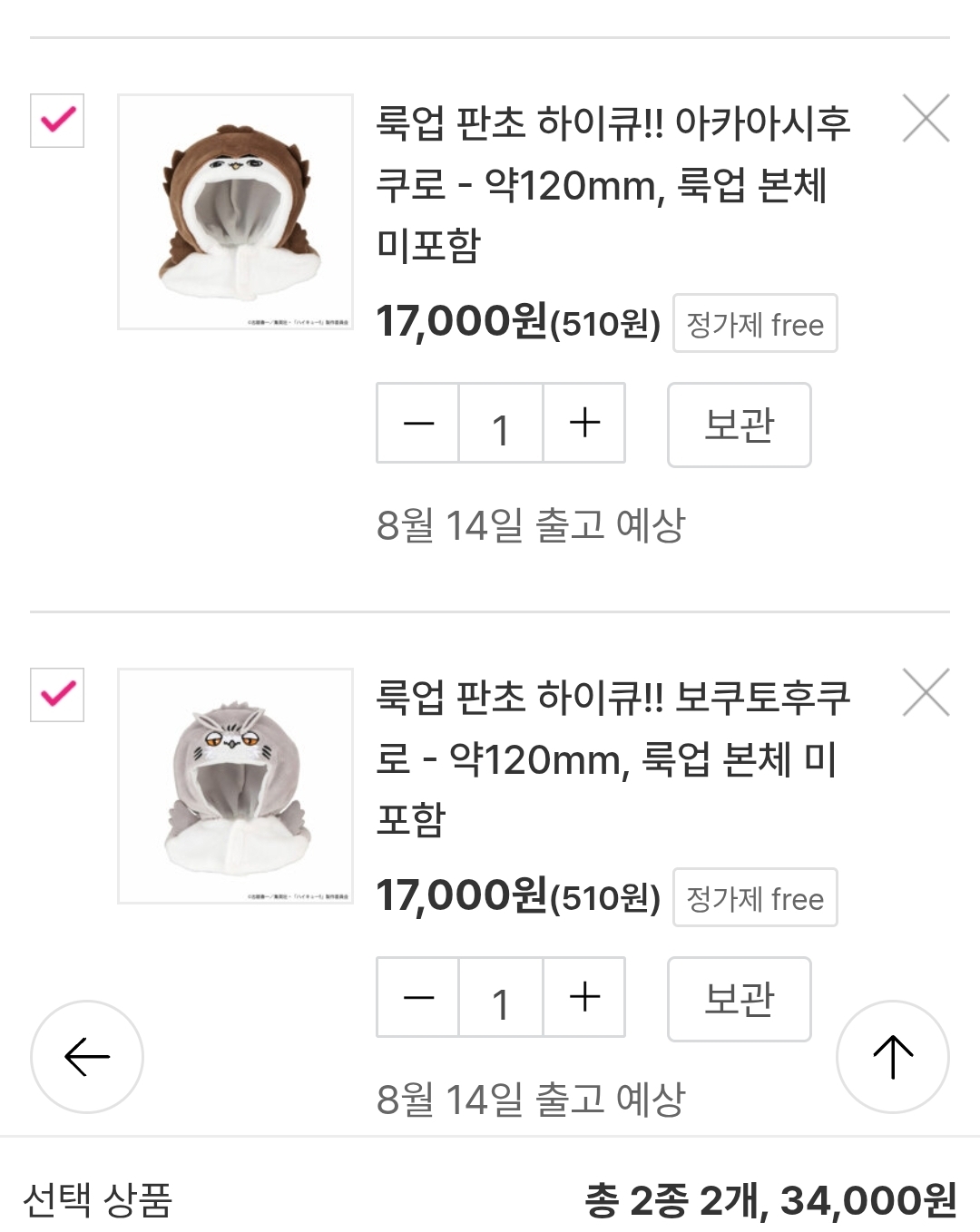Tap 보관 for the 아카아시후쿠로 item
The image size is (980, 1232).
pos(739,425)
